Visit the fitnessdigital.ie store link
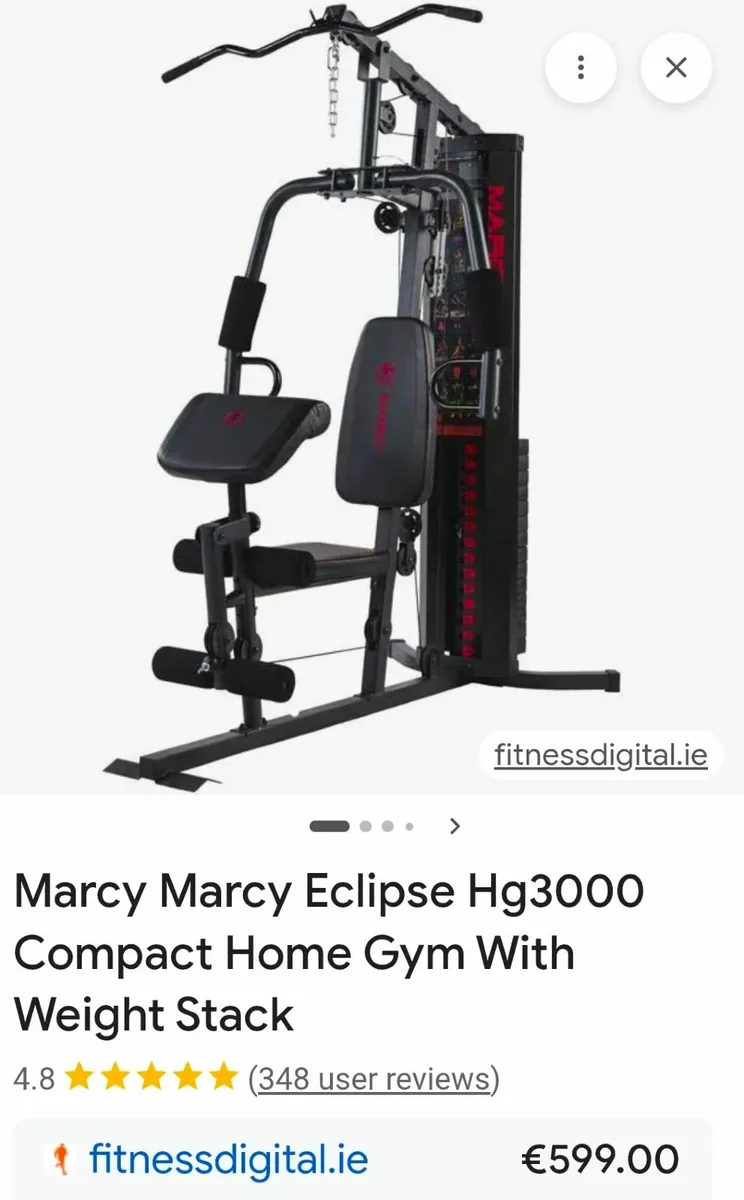Screen dimensions: 744x1200 pos(227,1159)
